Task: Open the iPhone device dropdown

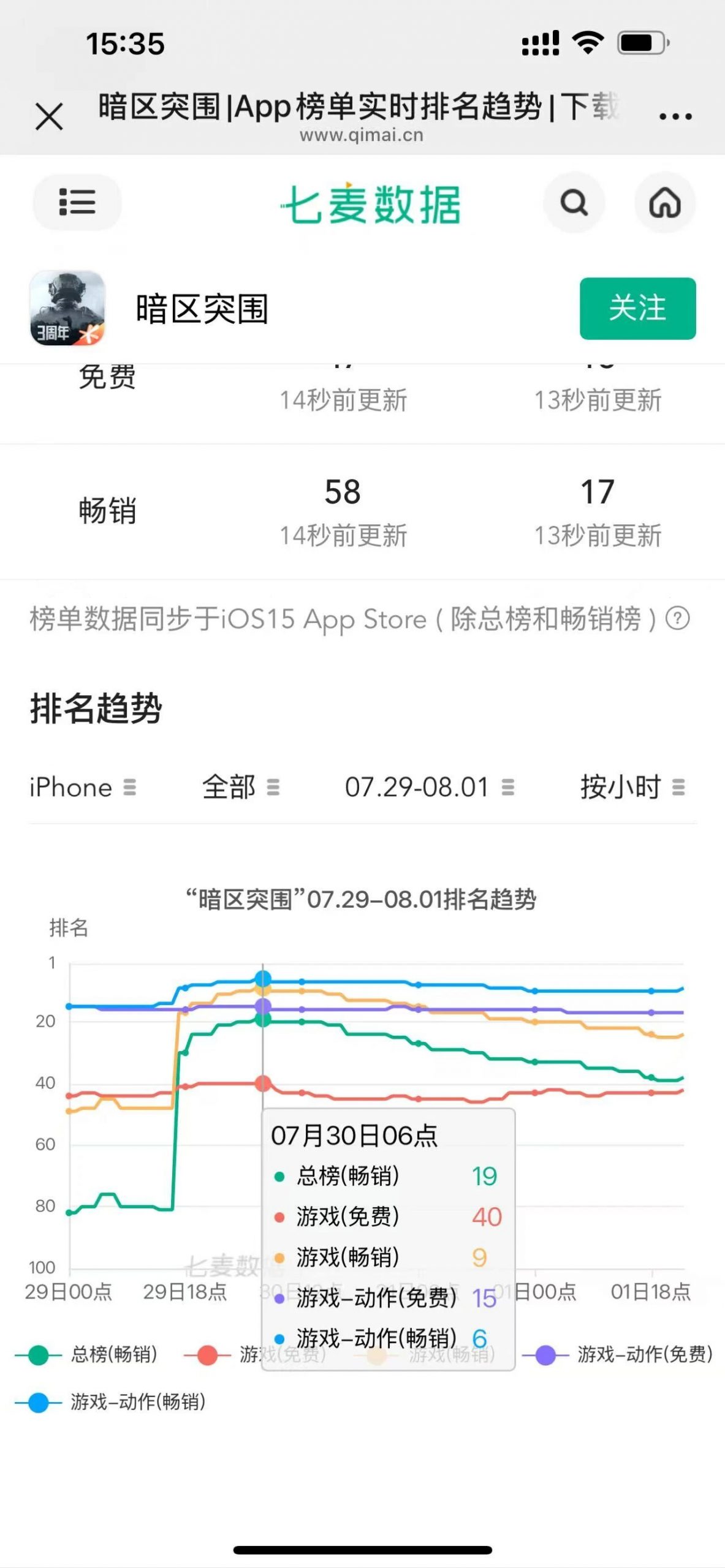Action: 83,787
